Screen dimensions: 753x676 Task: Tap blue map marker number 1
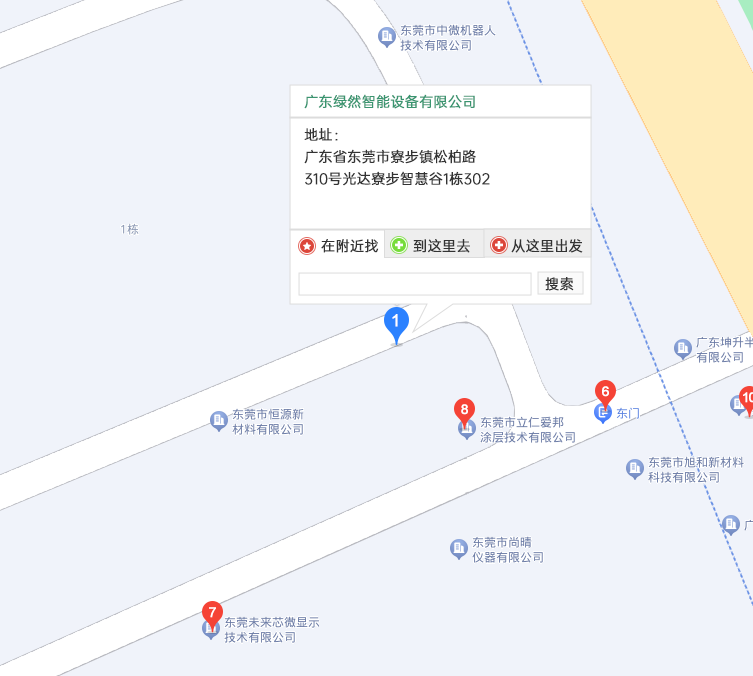coord(396,323)
